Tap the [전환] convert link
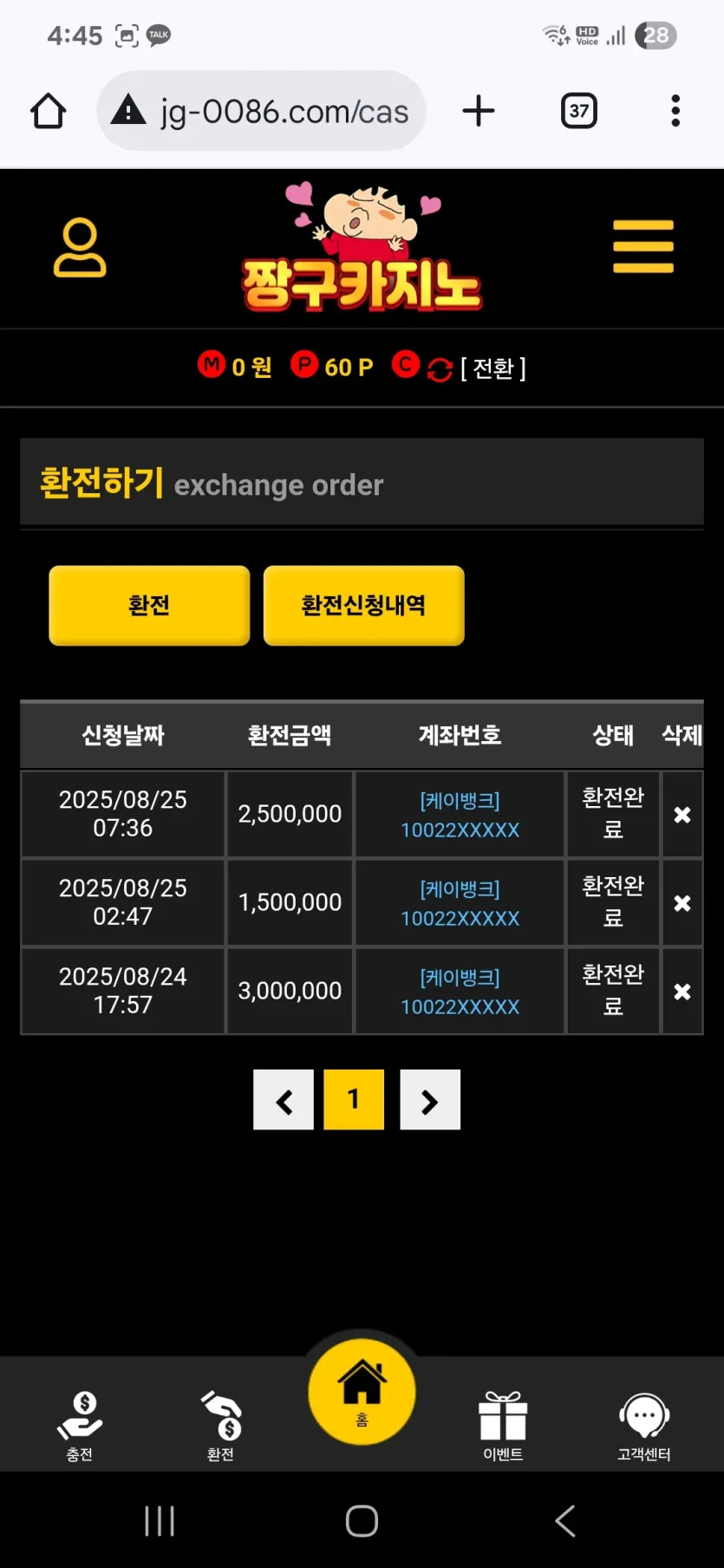Screen dimensions: 724x1568 [492, 368]
